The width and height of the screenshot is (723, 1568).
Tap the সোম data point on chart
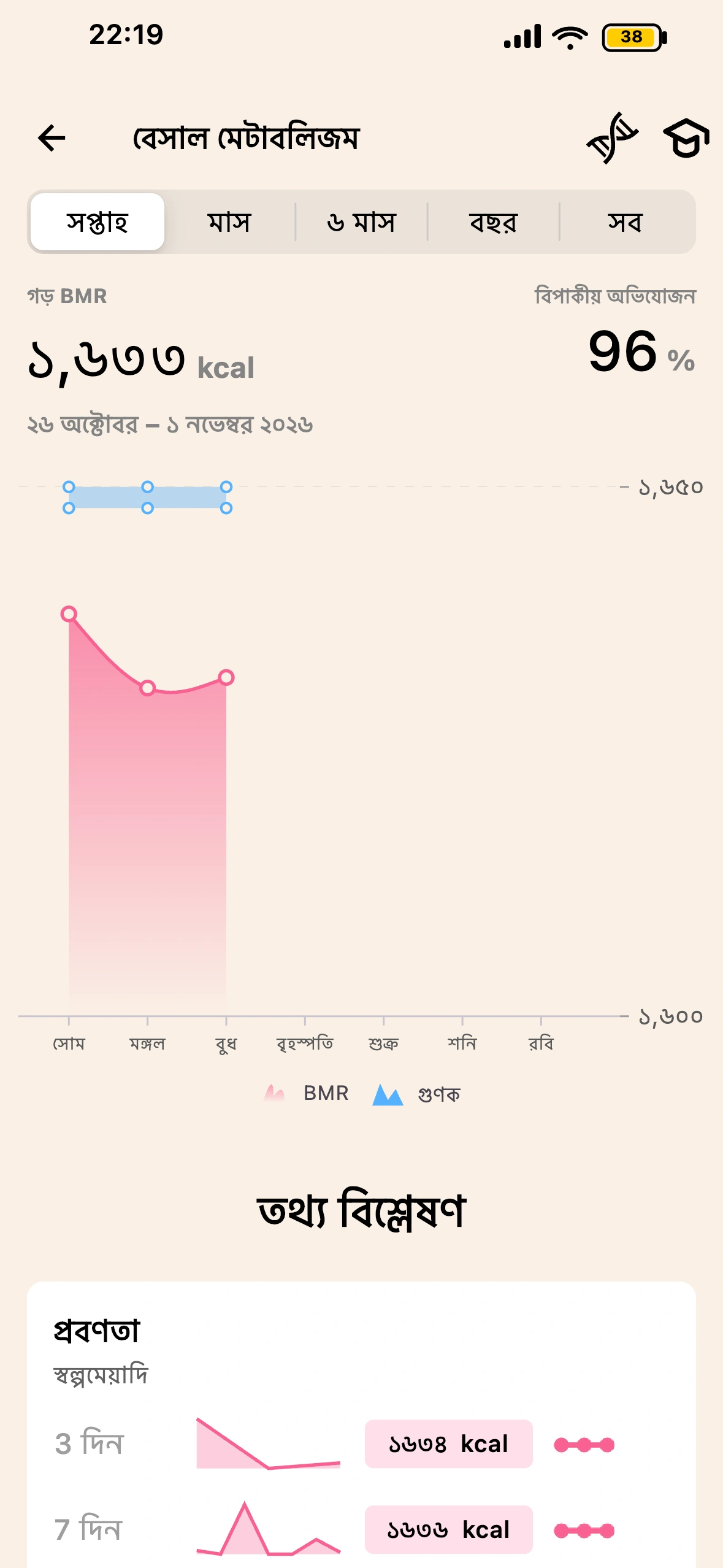[69, 613]
